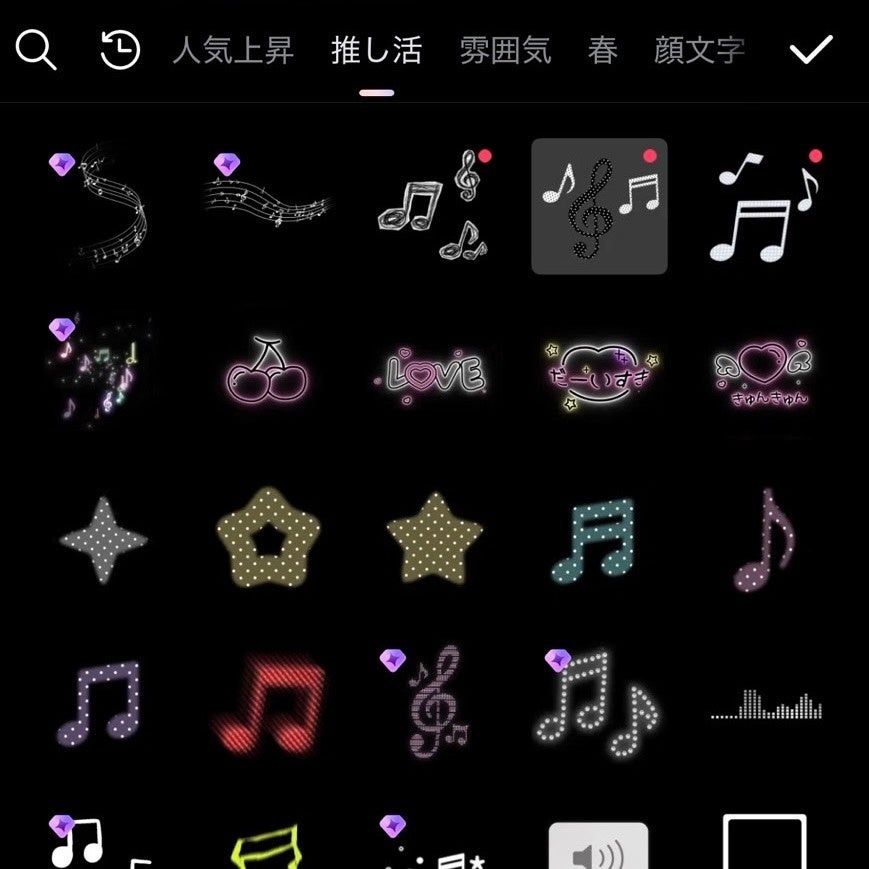Choose the solid yellow dotted star
The image size is (869, 869).
435,540
